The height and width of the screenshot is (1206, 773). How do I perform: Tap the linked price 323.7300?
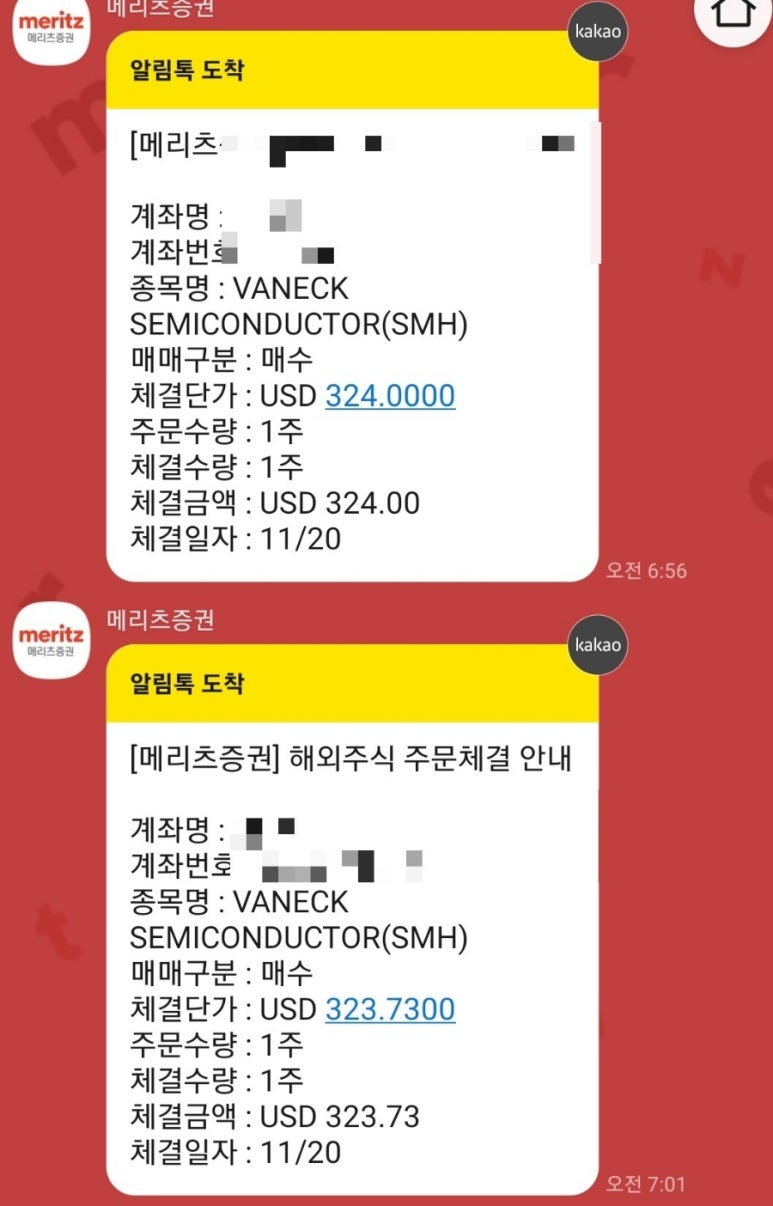pos(390,1009)
